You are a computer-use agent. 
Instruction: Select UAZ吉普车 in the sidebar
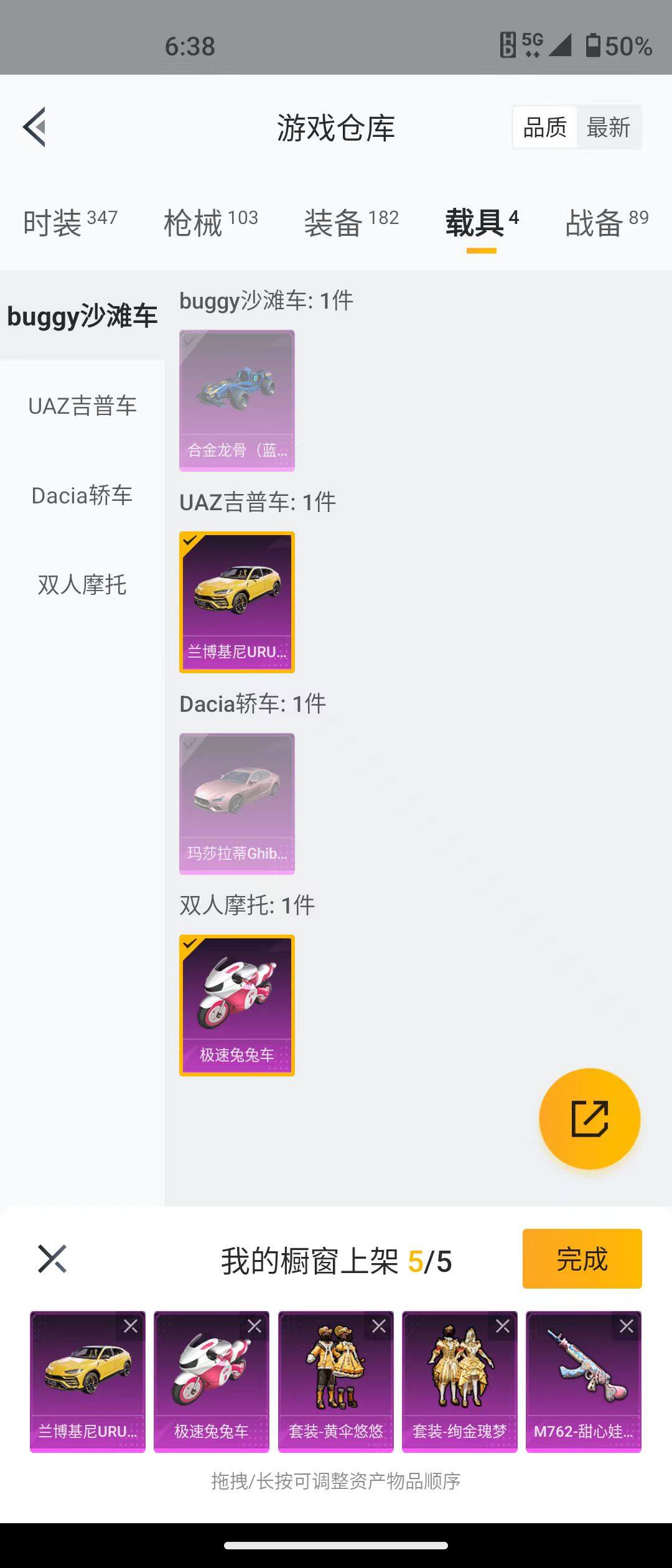[x=81, y=405]
